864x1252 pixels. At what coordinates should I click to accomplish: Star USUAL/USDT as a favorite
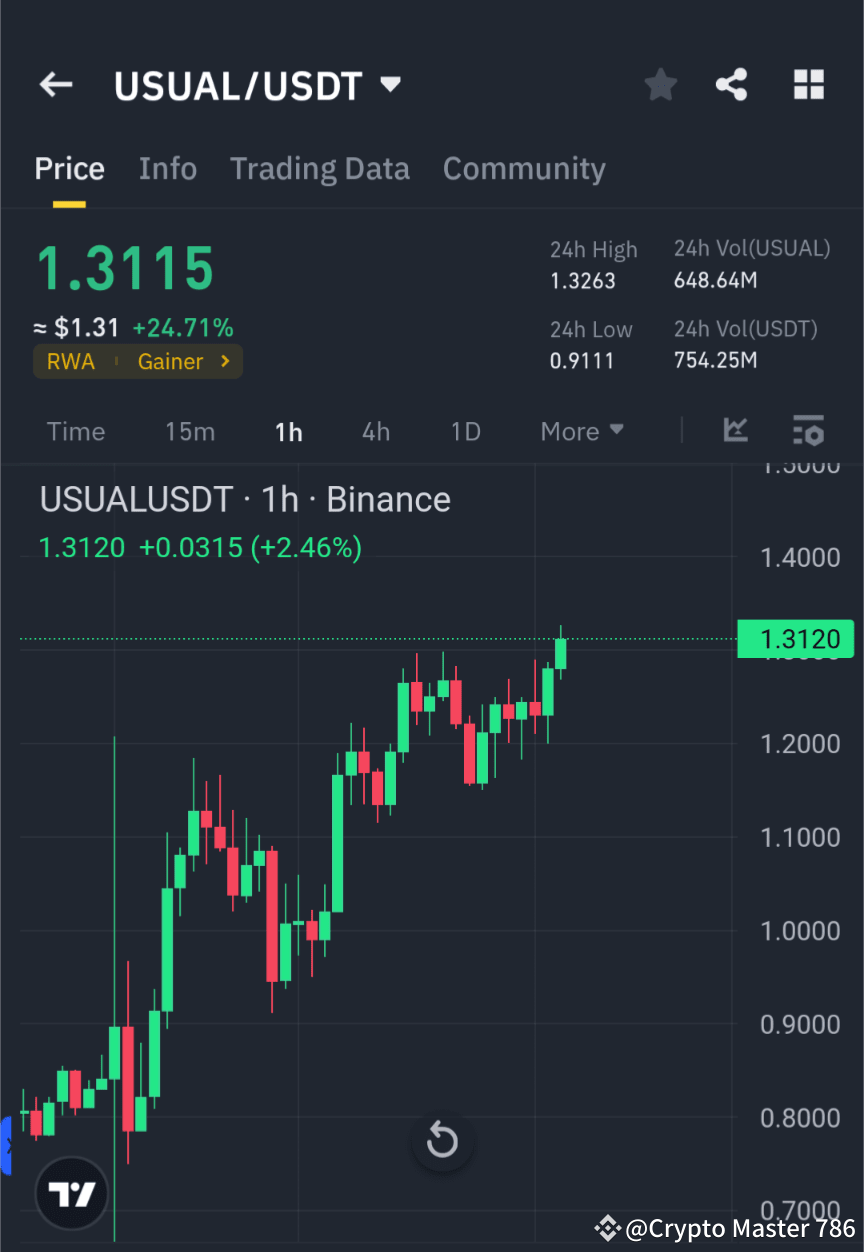[660, 85]
